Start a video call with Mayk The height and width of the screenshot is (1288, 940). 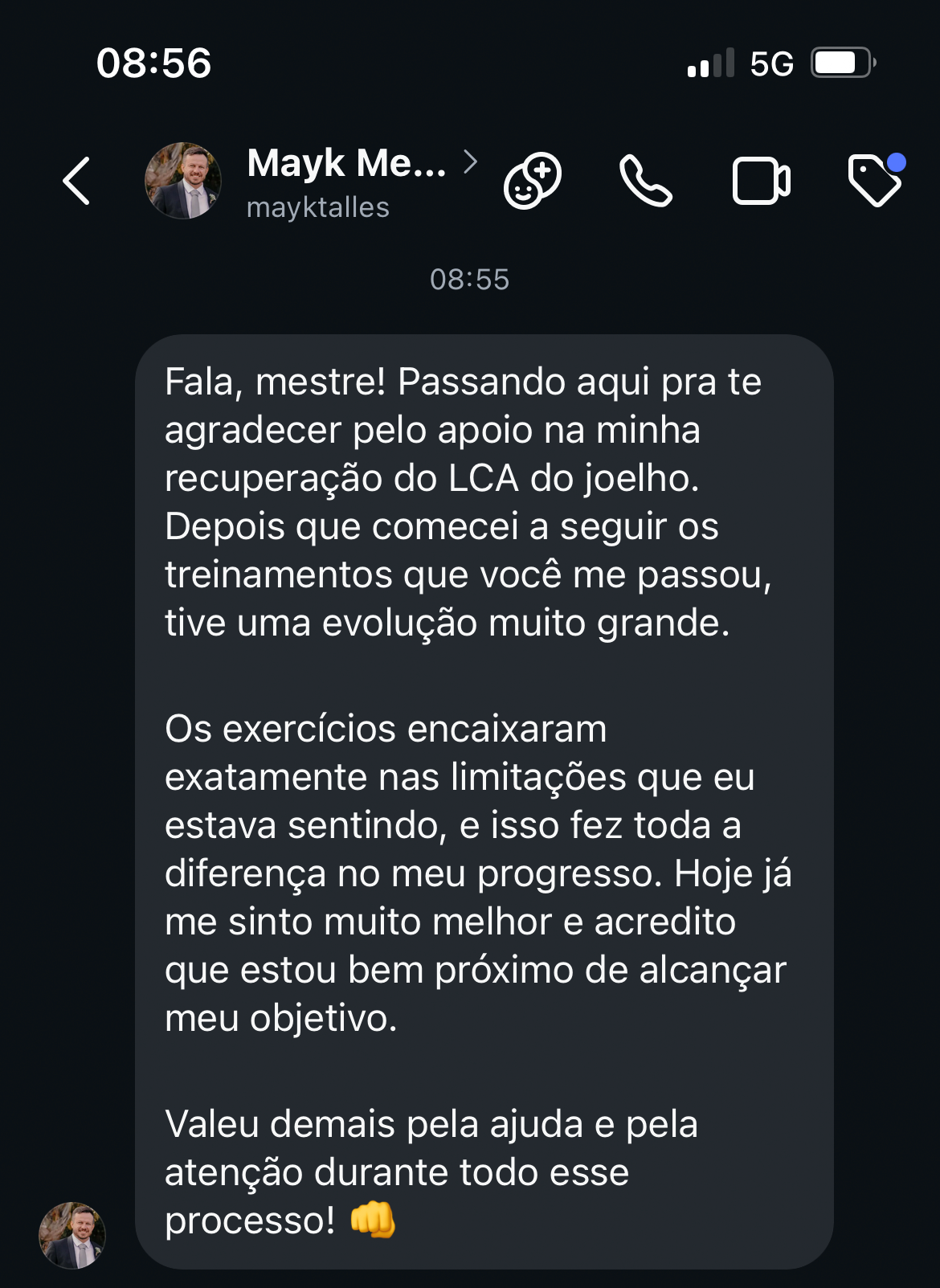[x=760, y=182]
